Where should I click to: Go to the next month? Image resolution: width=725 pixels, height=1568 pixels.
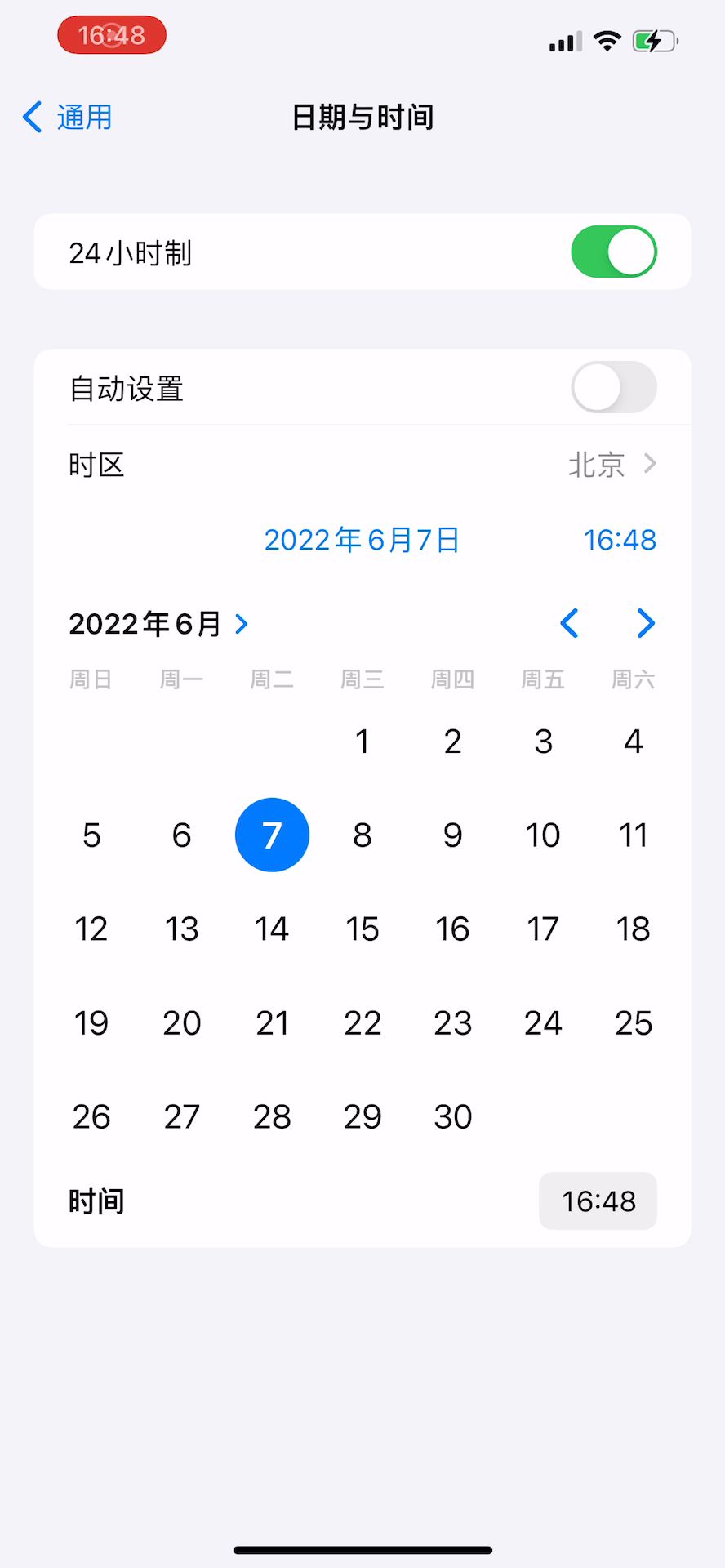(646, 623)
